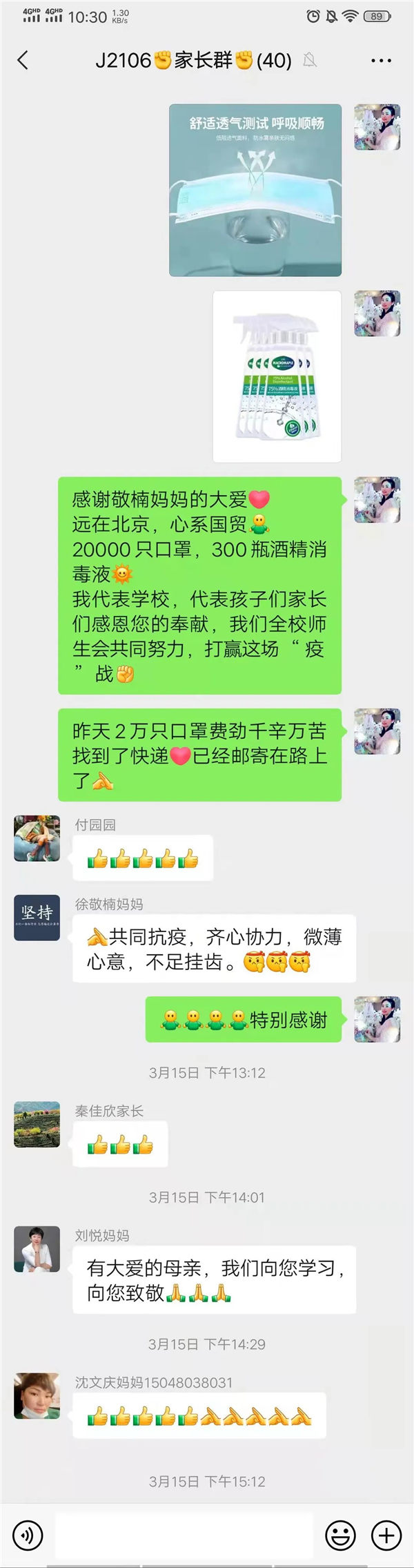This screenshot has width=414, height=1568.
Task: View 徐敬楠妈妈's profile avatar
Action: pyautogui.click(x=37, y=918)
